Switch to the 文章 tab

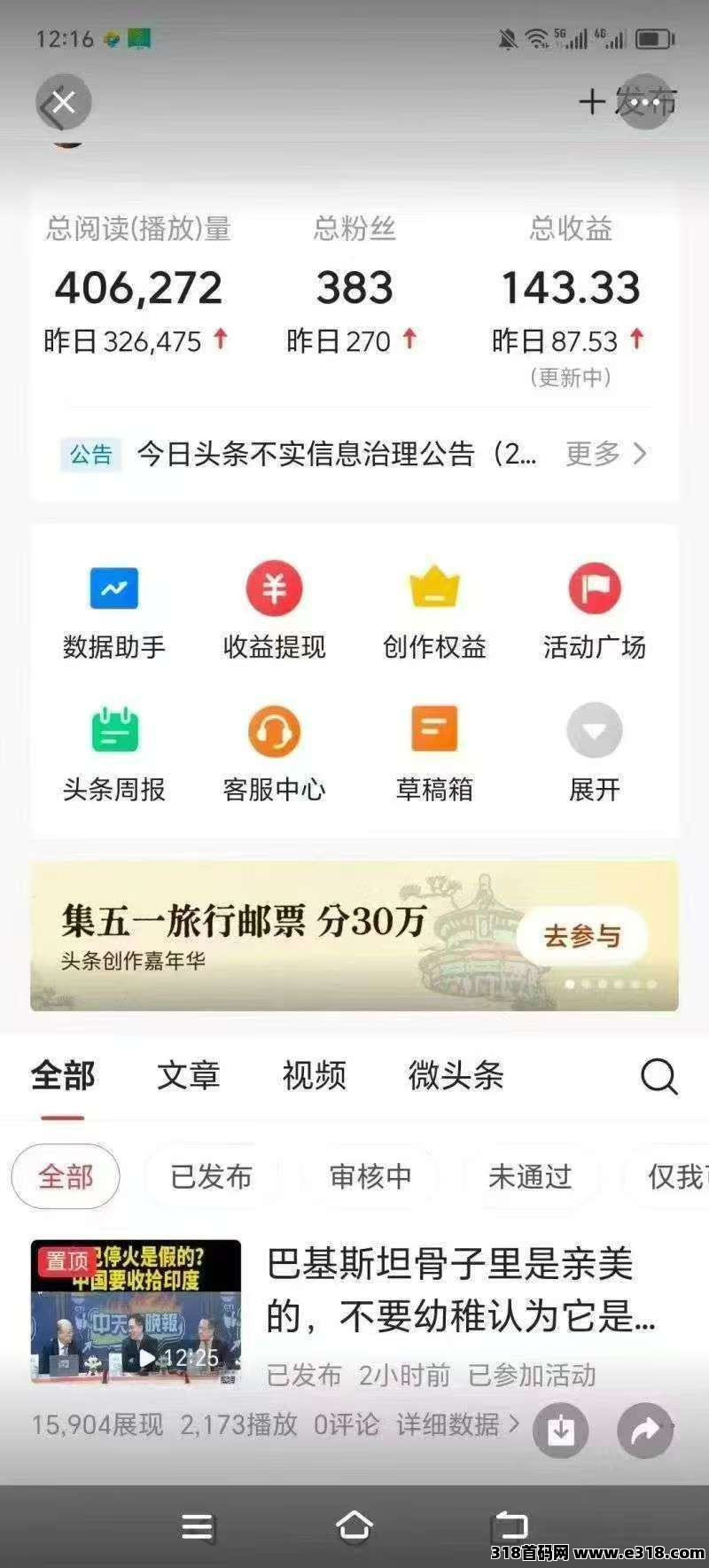(188, 1075)
